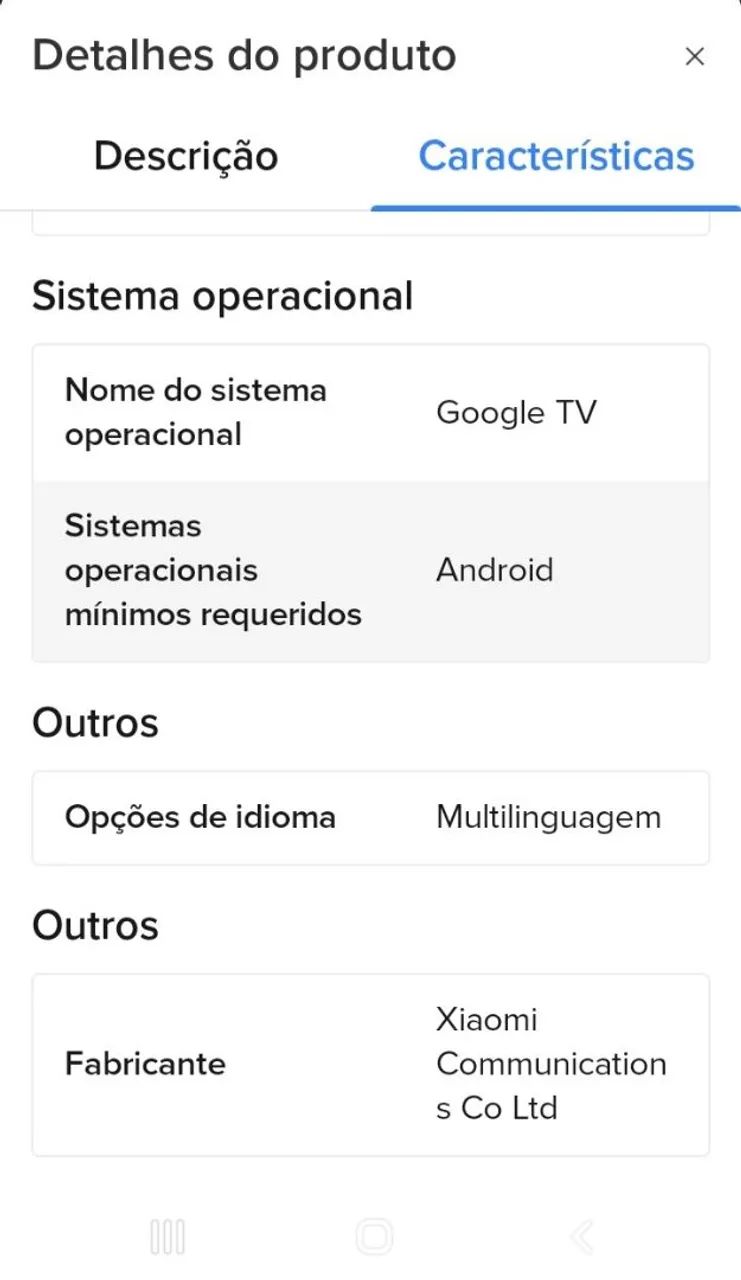Image resolution: width=741 pixels, height=1280 pixels.
Task: Tap the 'Detalhes do produto' title
Action: [245, 55]
